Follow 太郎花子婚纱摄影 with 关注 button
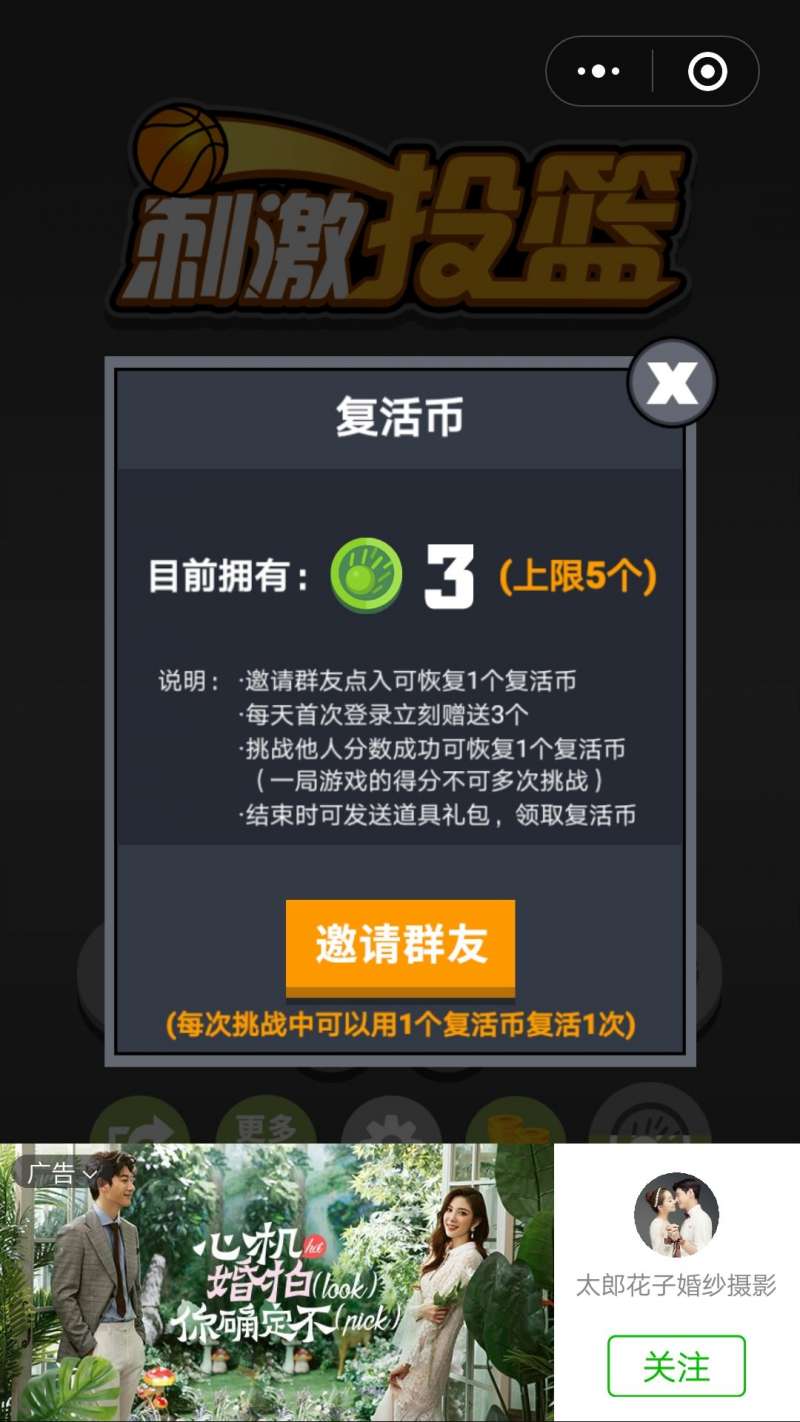This screenshot has height=1422, width=800. [676, 1366]
